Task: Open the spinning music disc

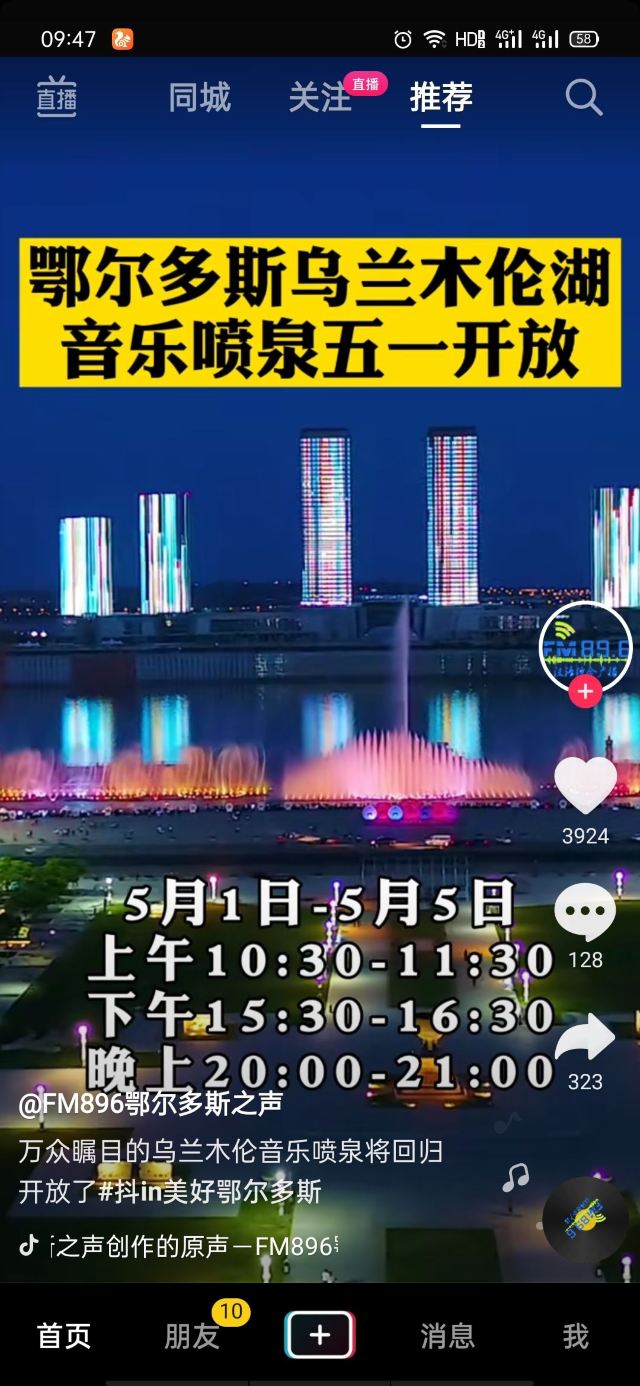Action: (x=585, y=1222)
